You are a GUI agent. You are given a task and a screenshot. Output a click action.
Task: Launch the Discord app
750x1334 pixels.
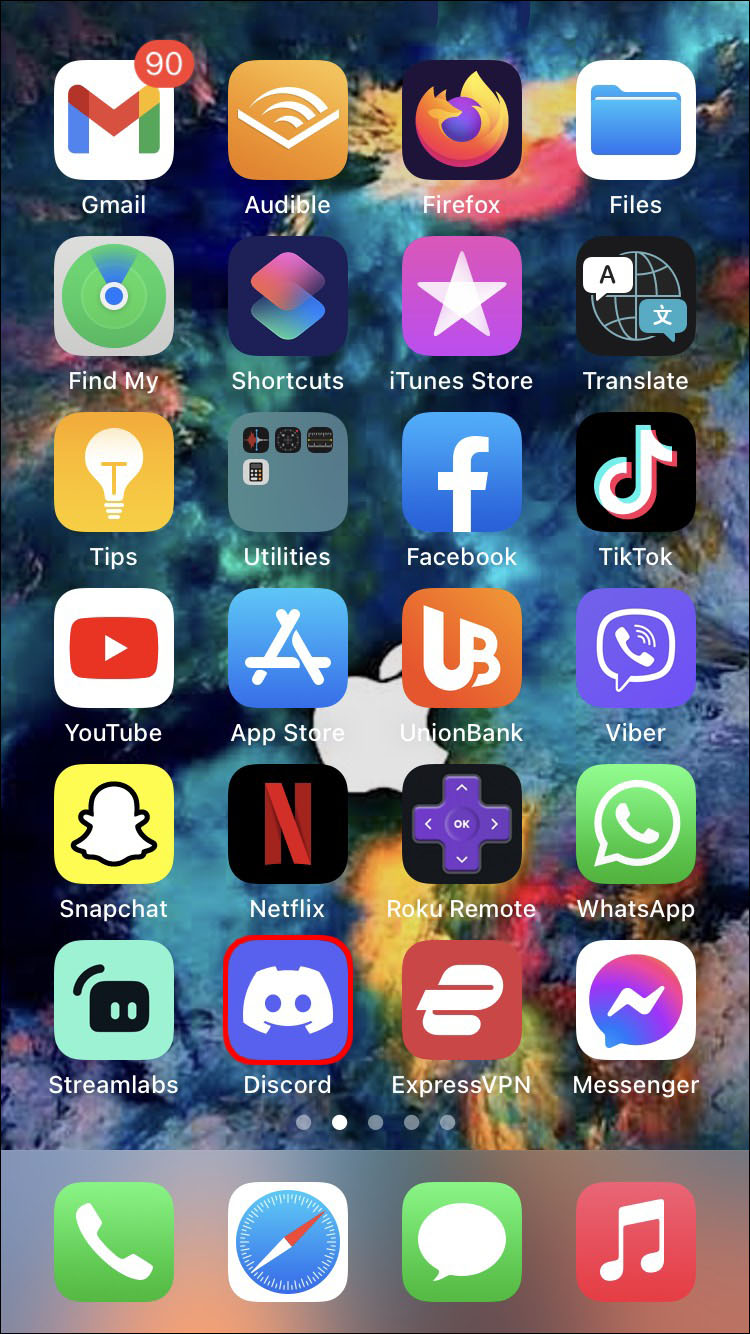point(288,1000)
